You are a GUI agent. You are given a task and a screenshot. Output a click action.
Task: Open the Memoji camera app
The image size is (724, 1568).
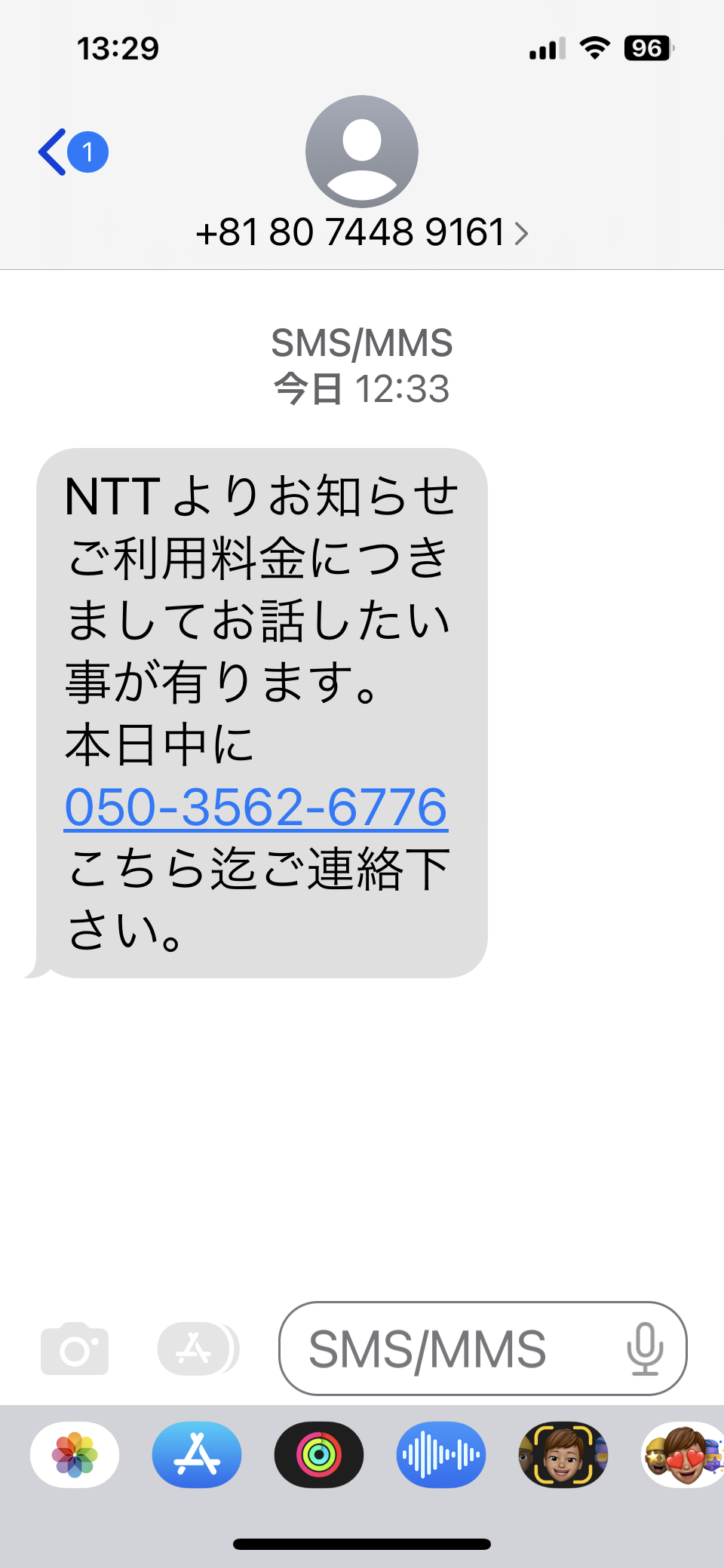pos(563,1455)
